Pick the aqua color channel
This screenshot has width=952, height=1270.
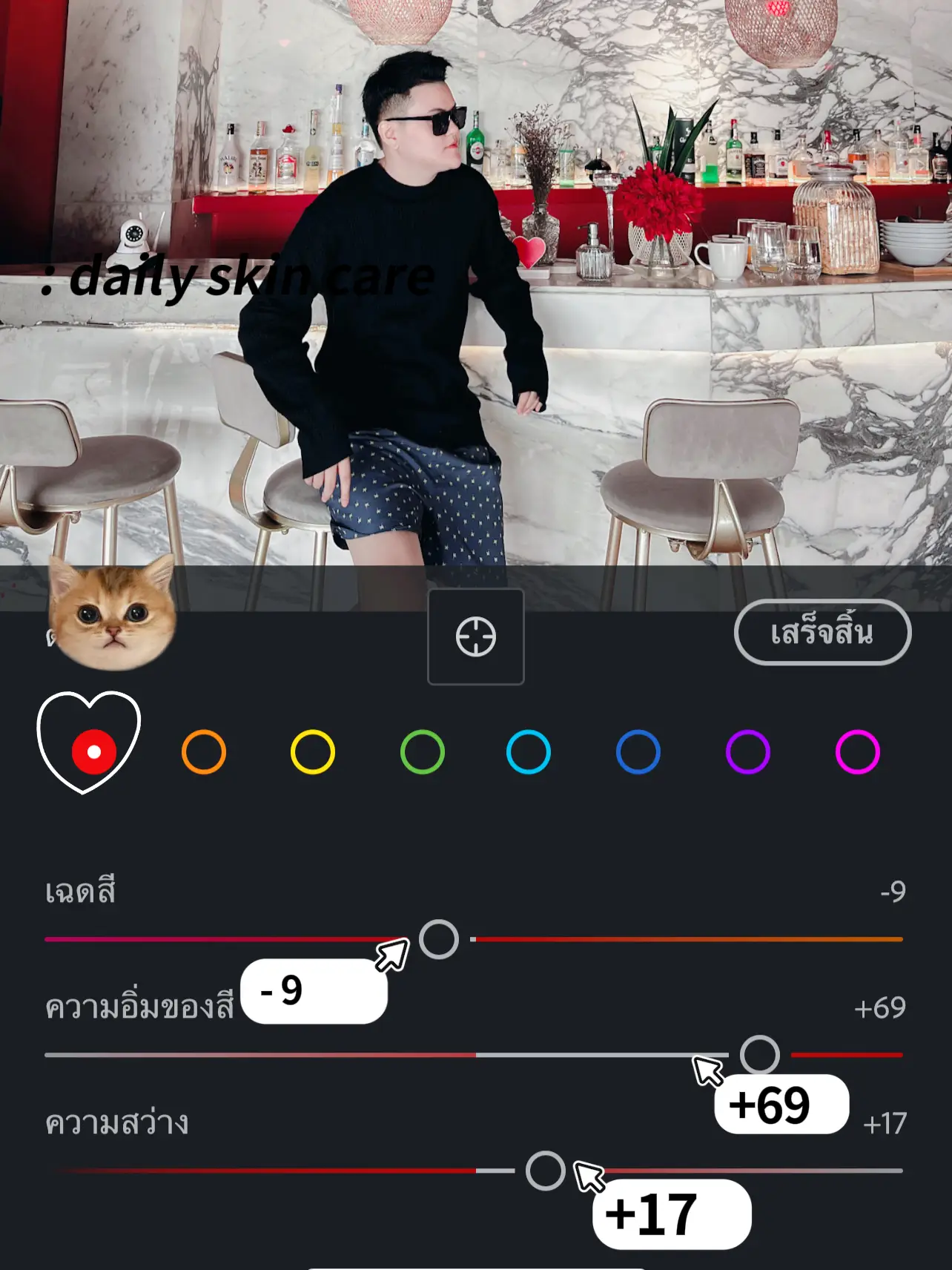pyautogui.click(x=528, y=751)
